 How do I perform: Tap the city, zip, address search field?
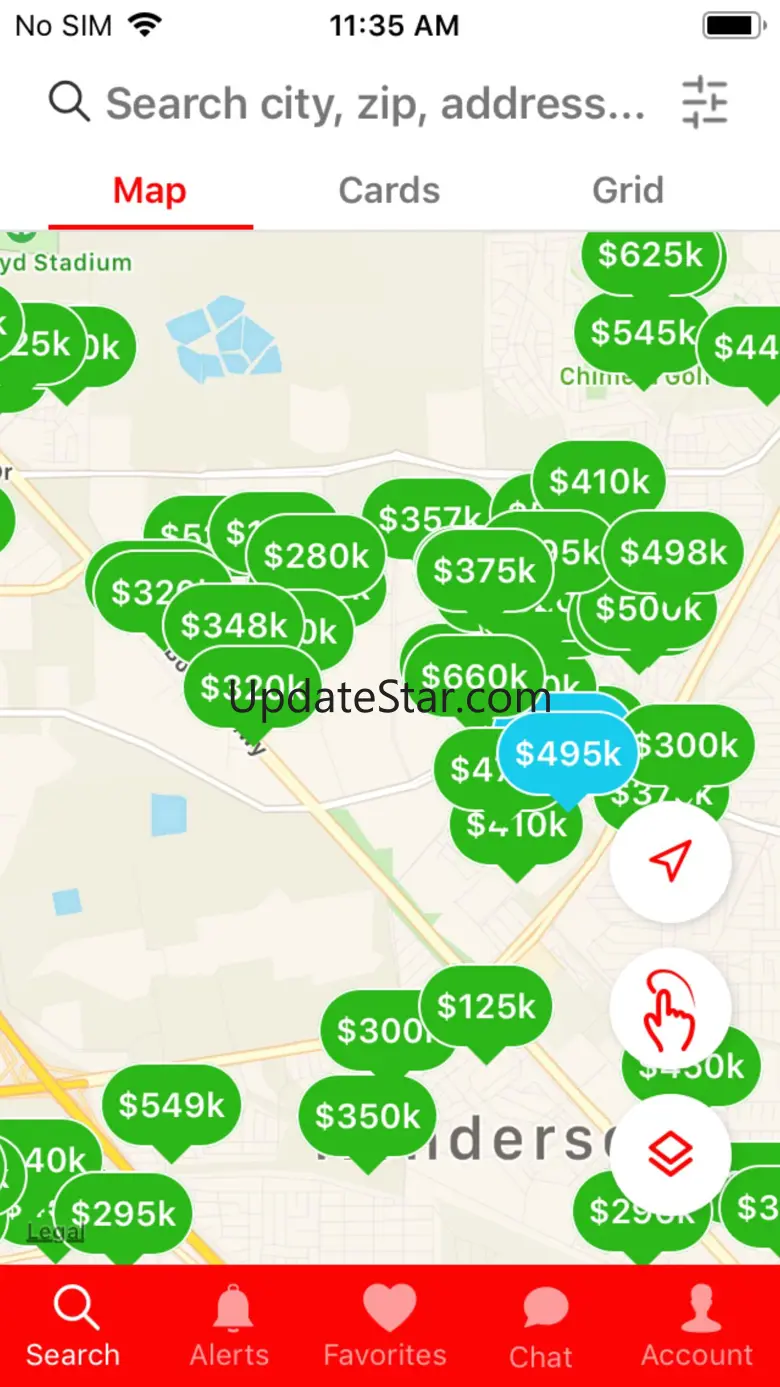(375, 103)
